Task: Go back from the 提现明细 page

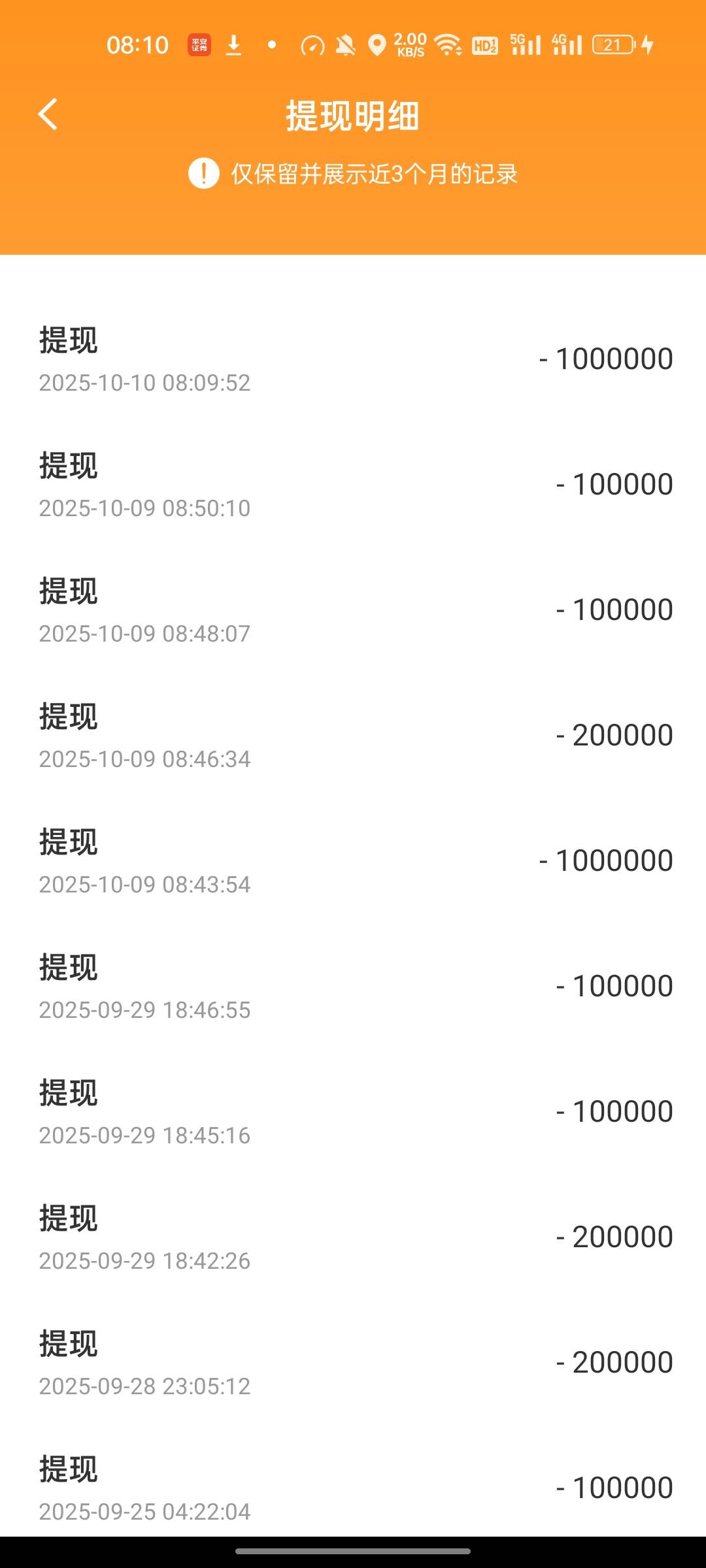Action: (48, 115)
